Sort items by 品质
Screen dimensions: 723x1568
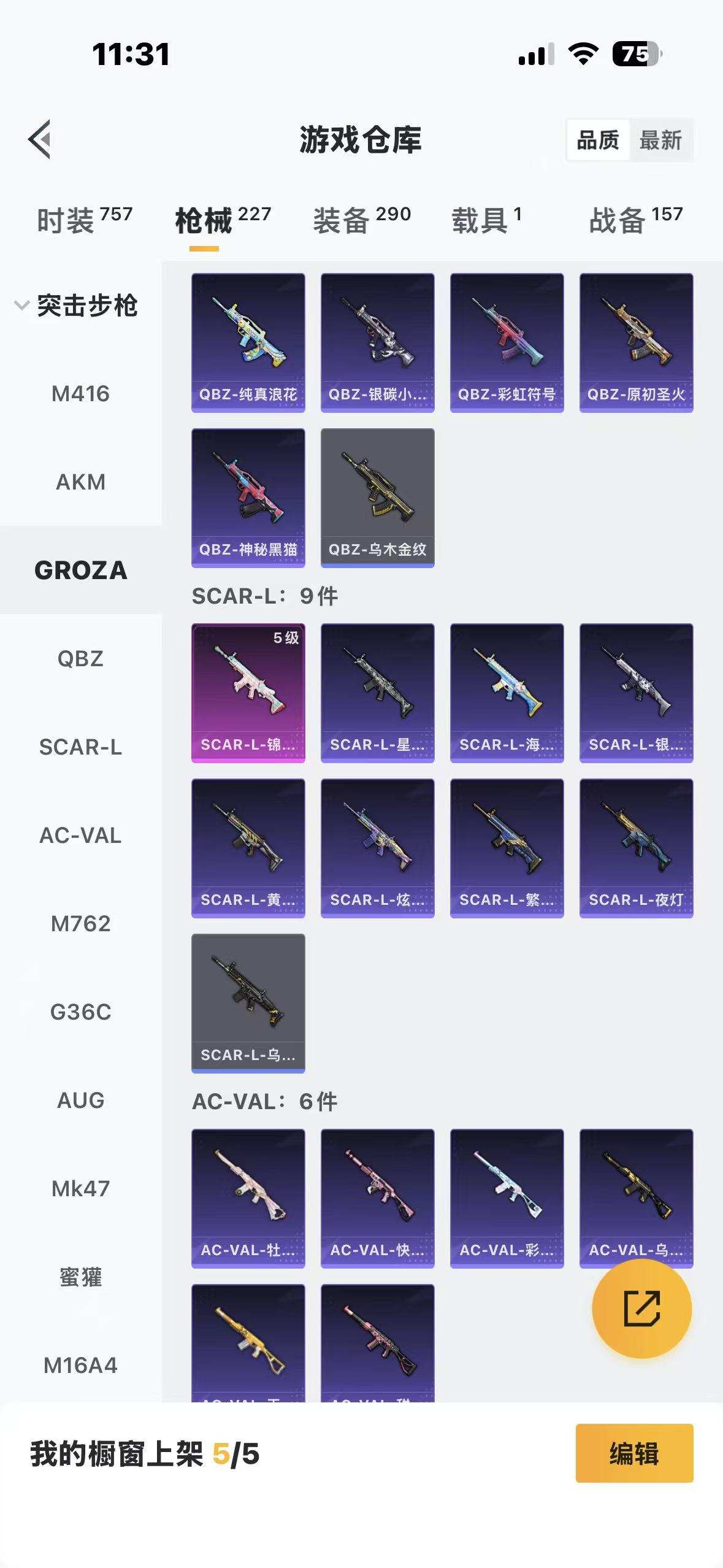pyautogui.click(x=598, y=140)
